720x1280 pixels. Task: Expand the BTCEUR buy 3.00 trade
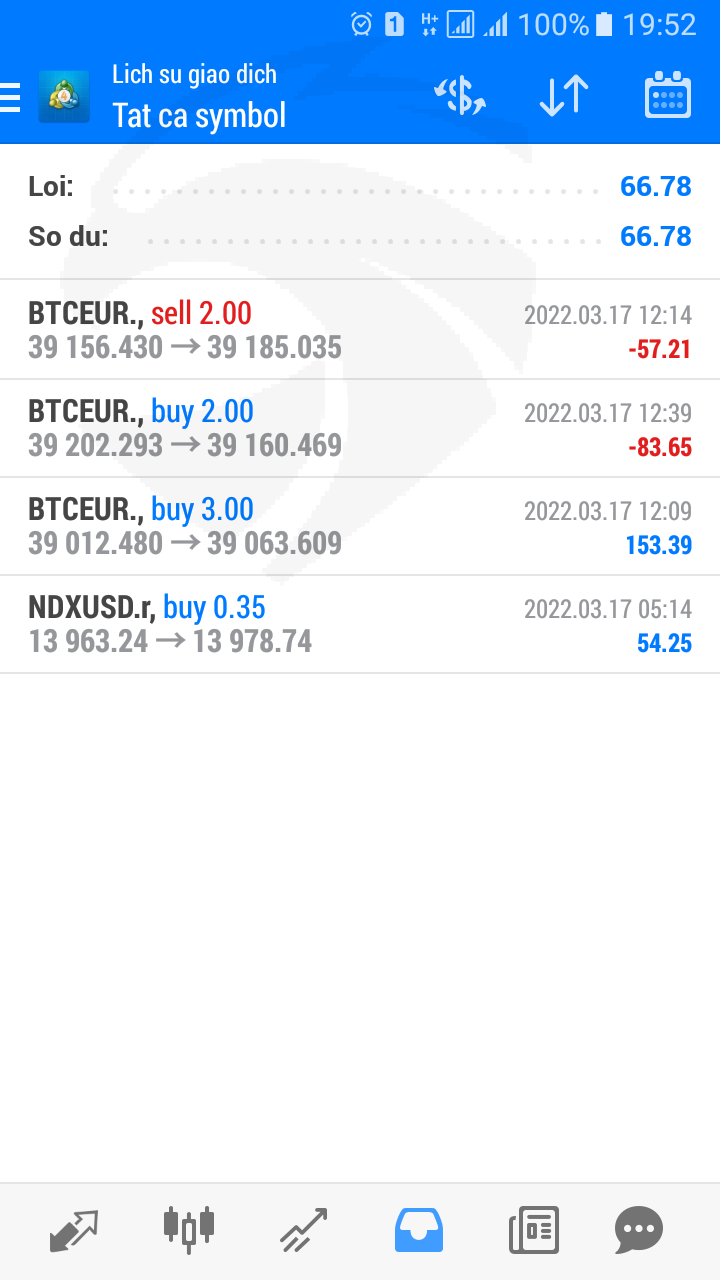360,526
